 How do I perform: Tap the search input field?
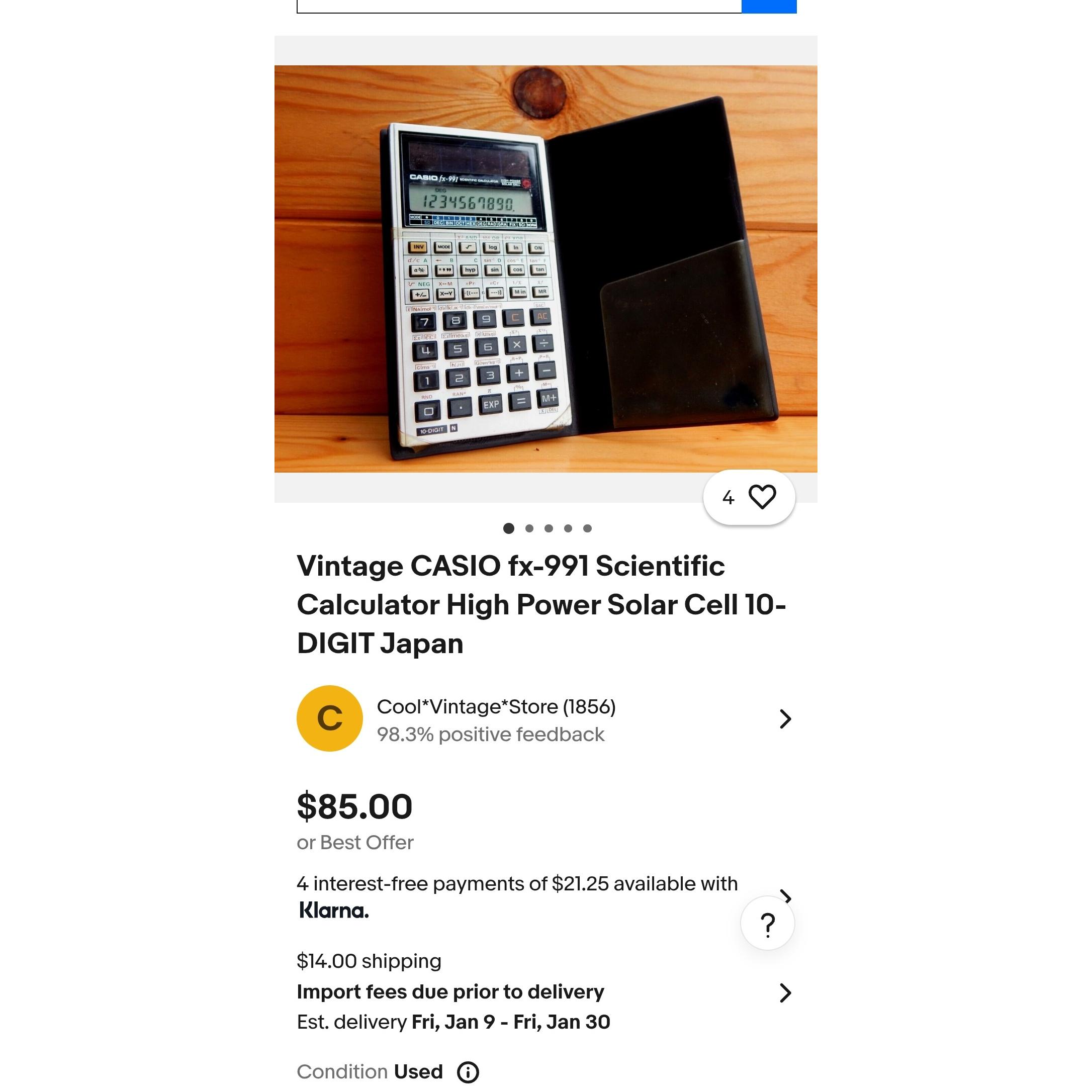518,6
